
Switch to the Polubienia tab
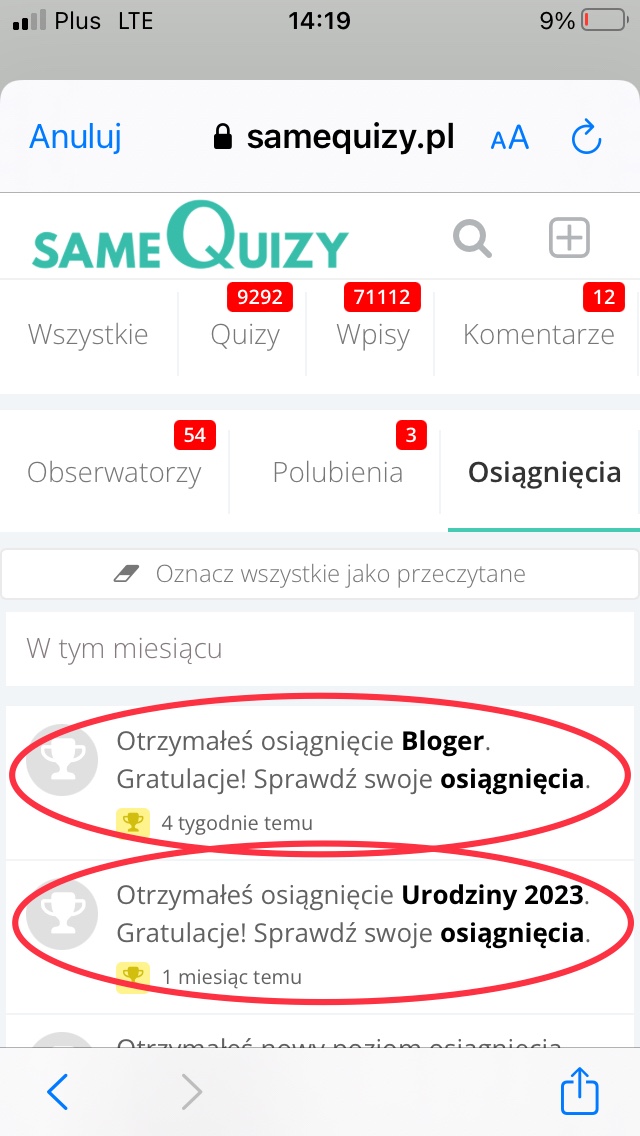click(337, 472)
